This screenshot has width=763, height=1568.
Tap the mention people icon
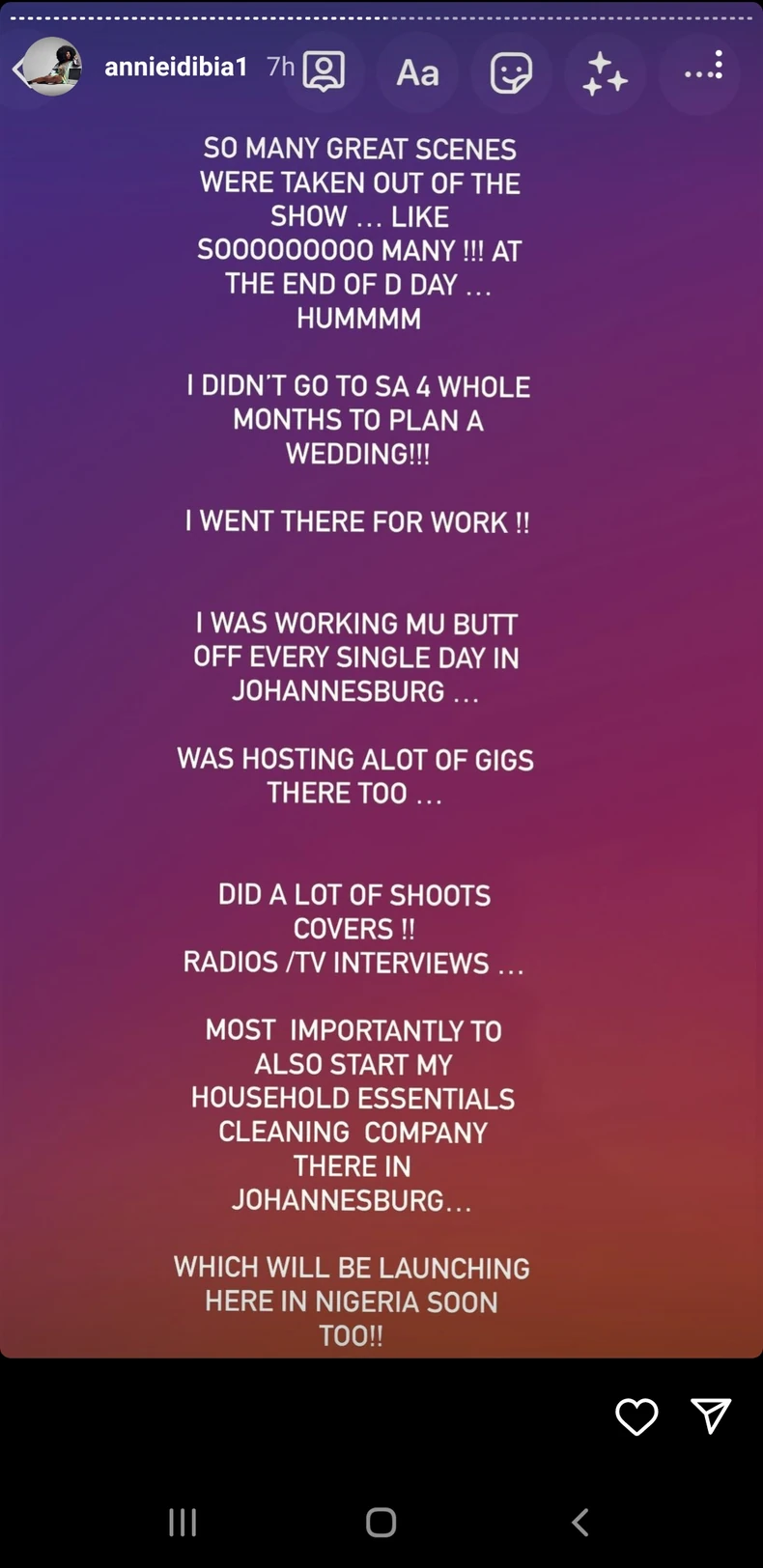pyautogui.click(x=324, y=71)
